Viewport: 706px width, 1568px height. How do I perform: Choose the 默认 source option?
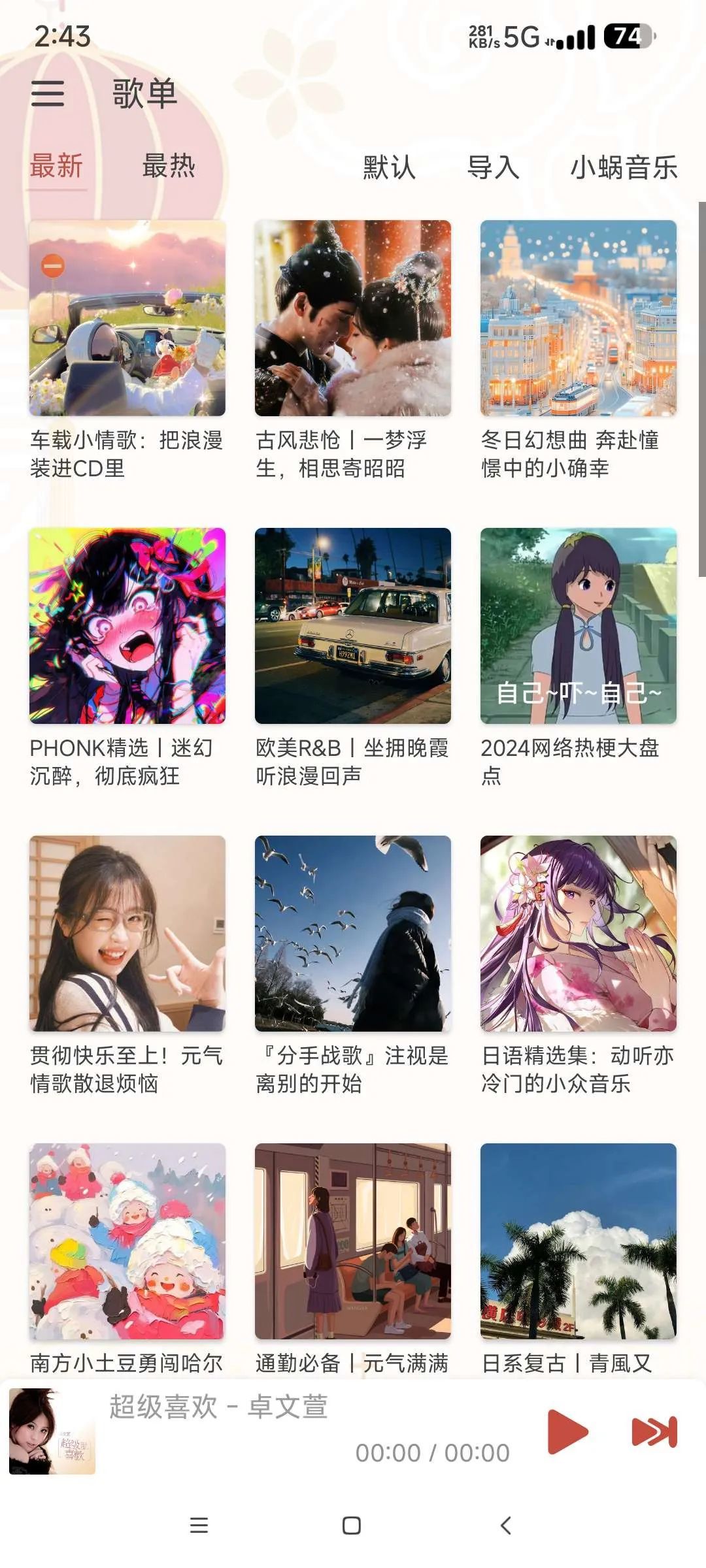pos(389,167)
